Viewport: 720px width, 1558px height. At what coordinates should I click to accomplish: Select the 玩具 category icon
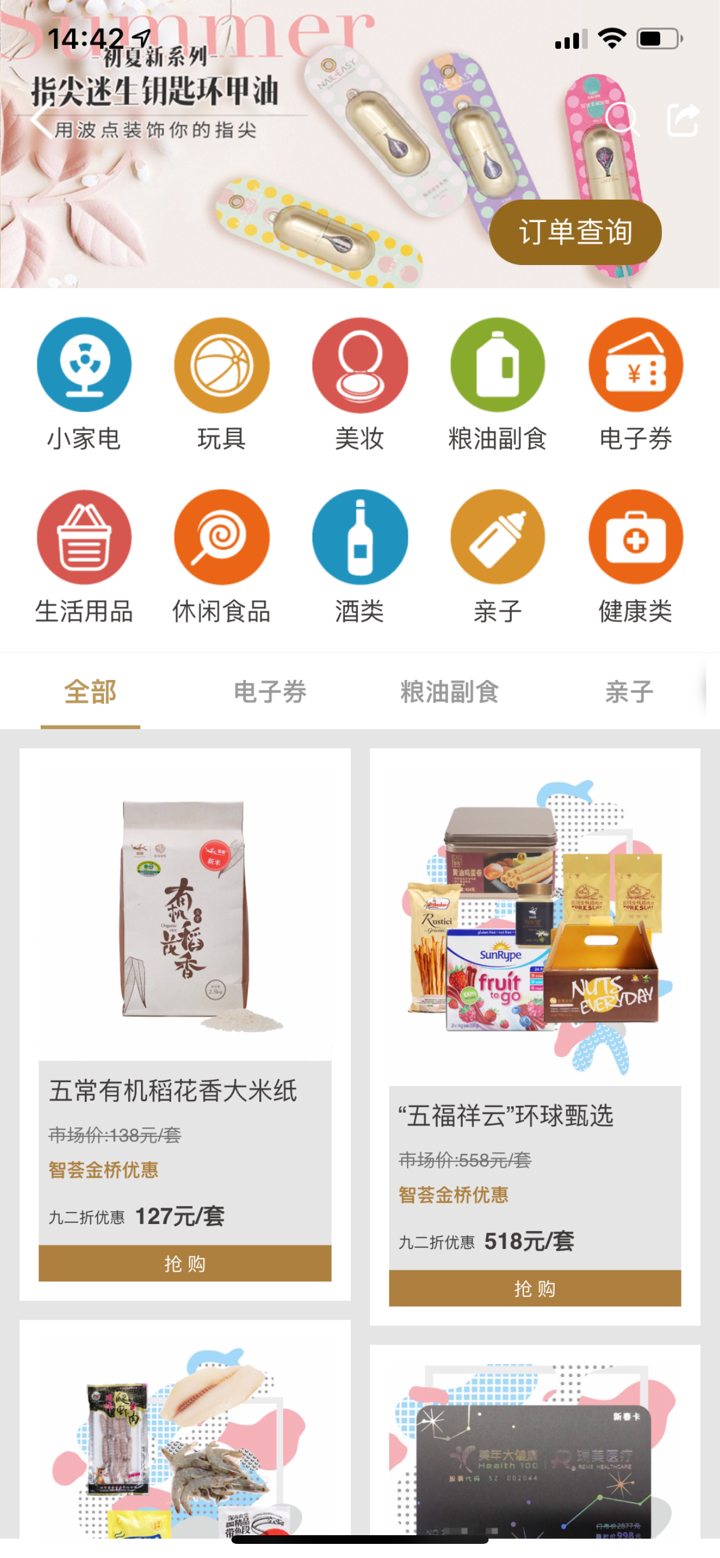click(221, 364)
